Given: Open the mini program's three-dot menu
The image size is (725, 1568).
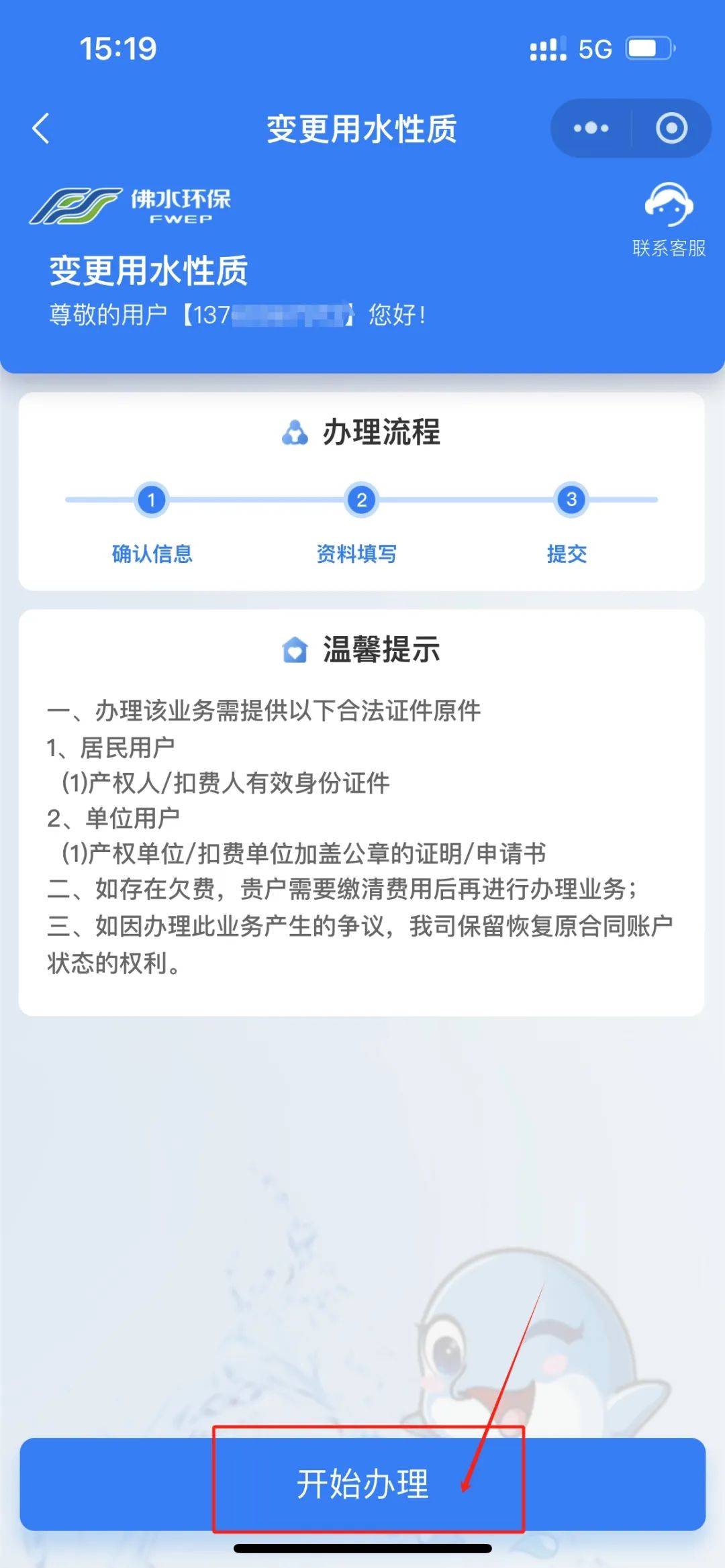Looking at the screenshot, I should [591, 128].
